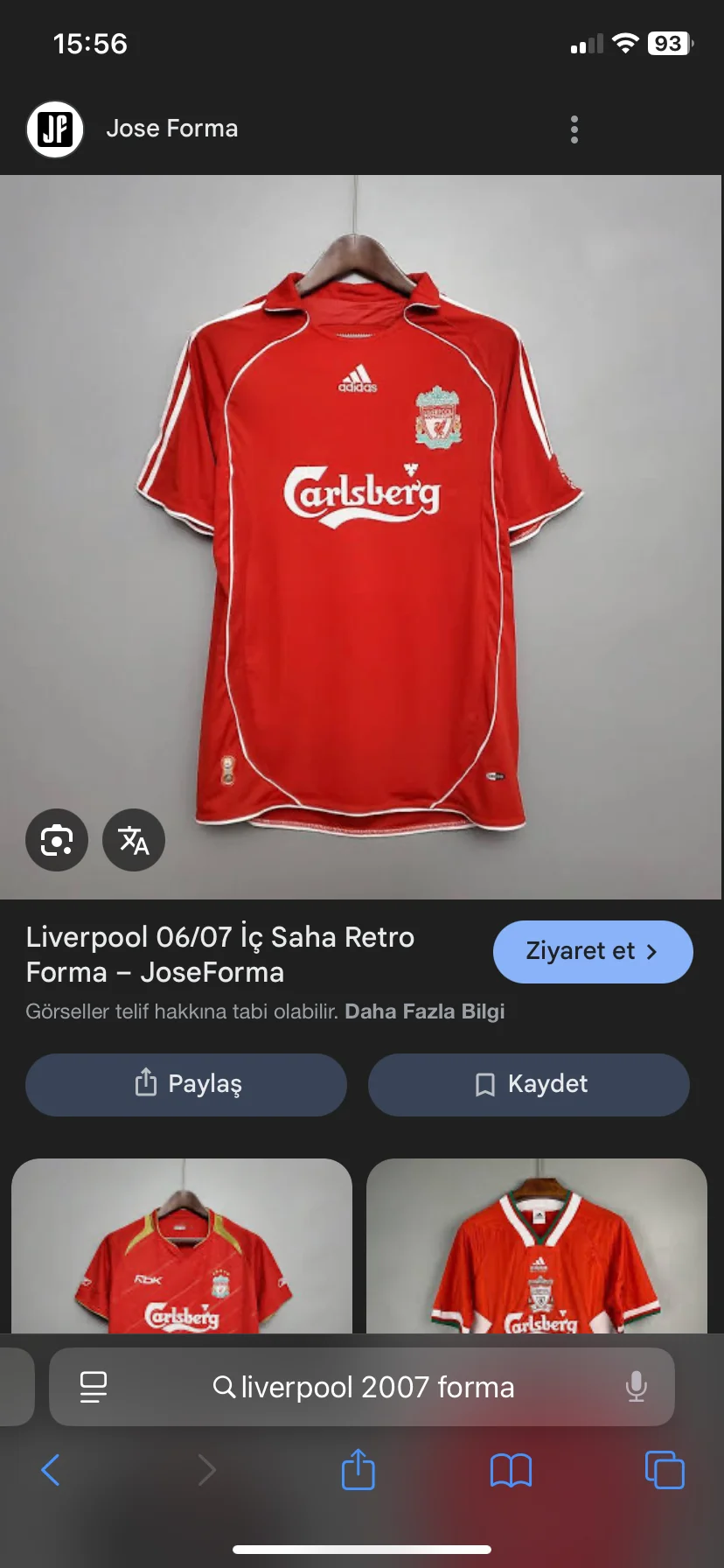Search this image with Google Lens

click(57, 840)
